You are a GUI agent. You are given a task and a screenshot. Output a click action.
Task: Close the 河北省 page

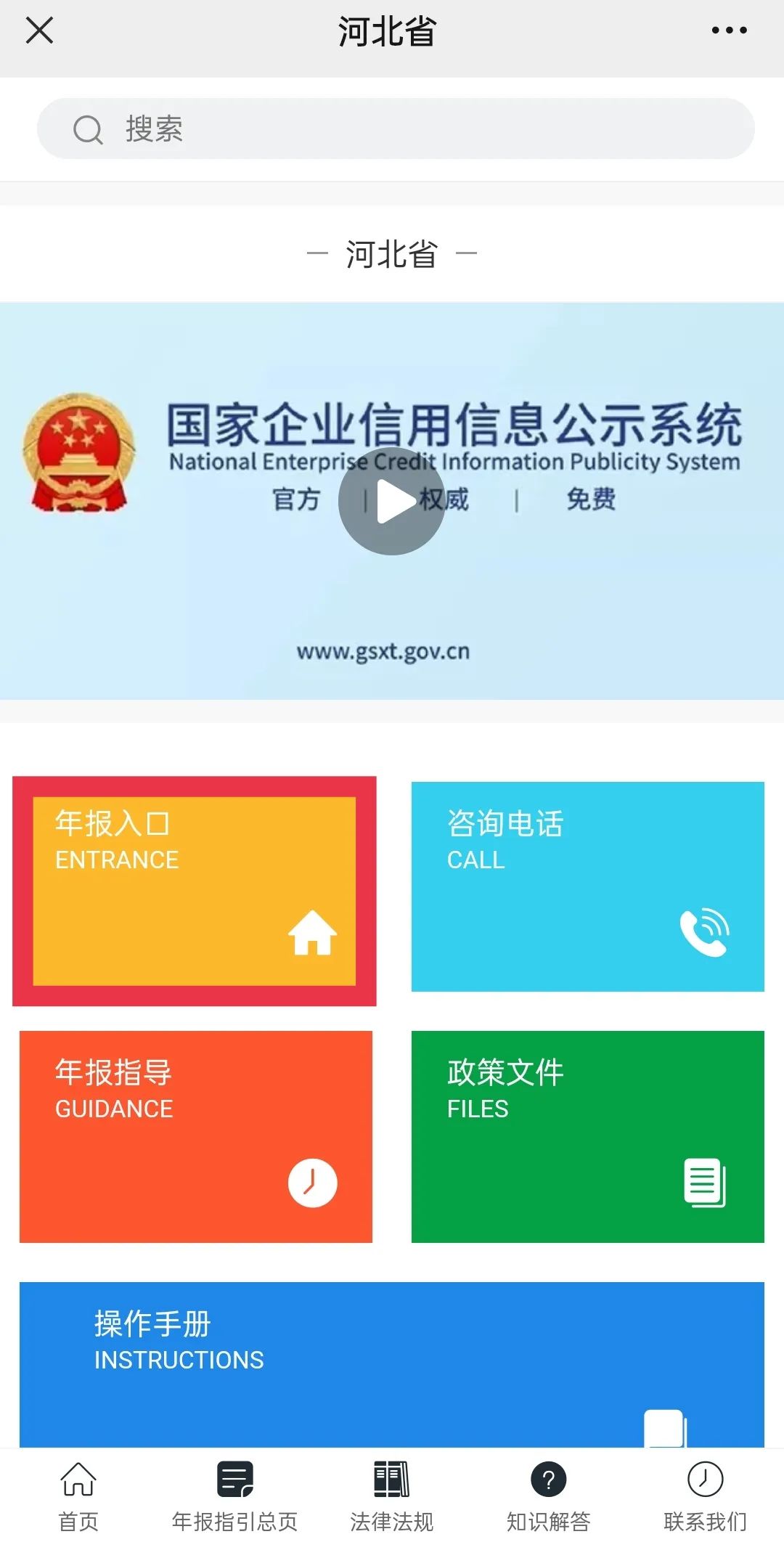tap(39, 30)
